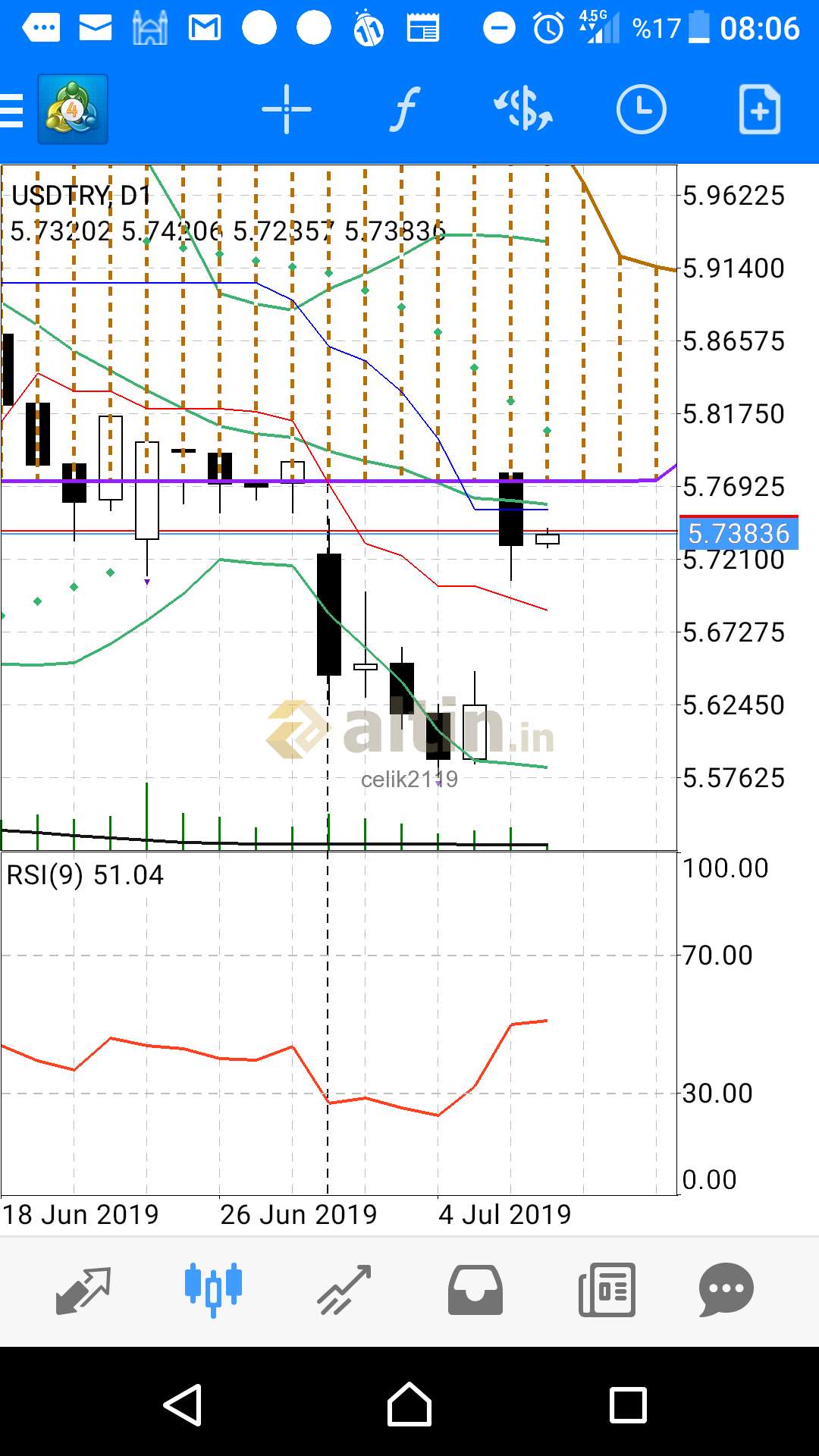Image resolution: width=819 pixels, height=1456 pixels.
Task: Open the indicators function list
Action: [405, 110]
